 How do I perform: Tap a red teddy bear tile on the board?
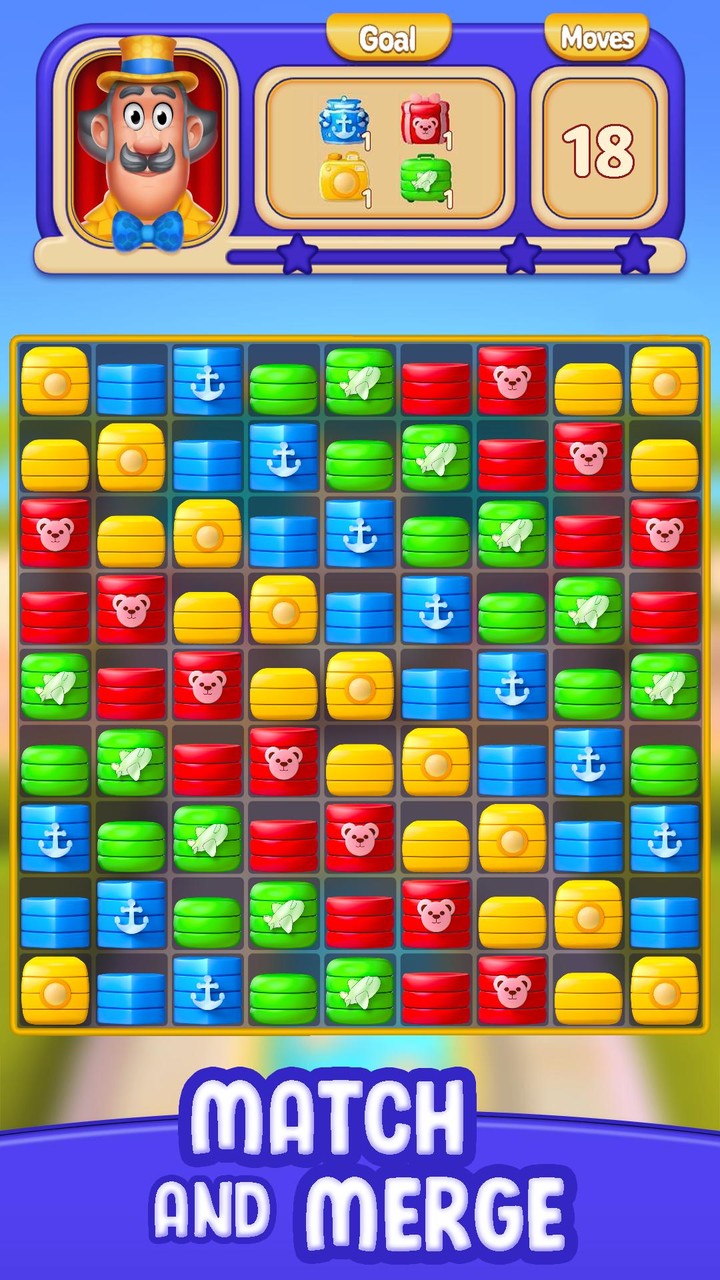(510, 382)
